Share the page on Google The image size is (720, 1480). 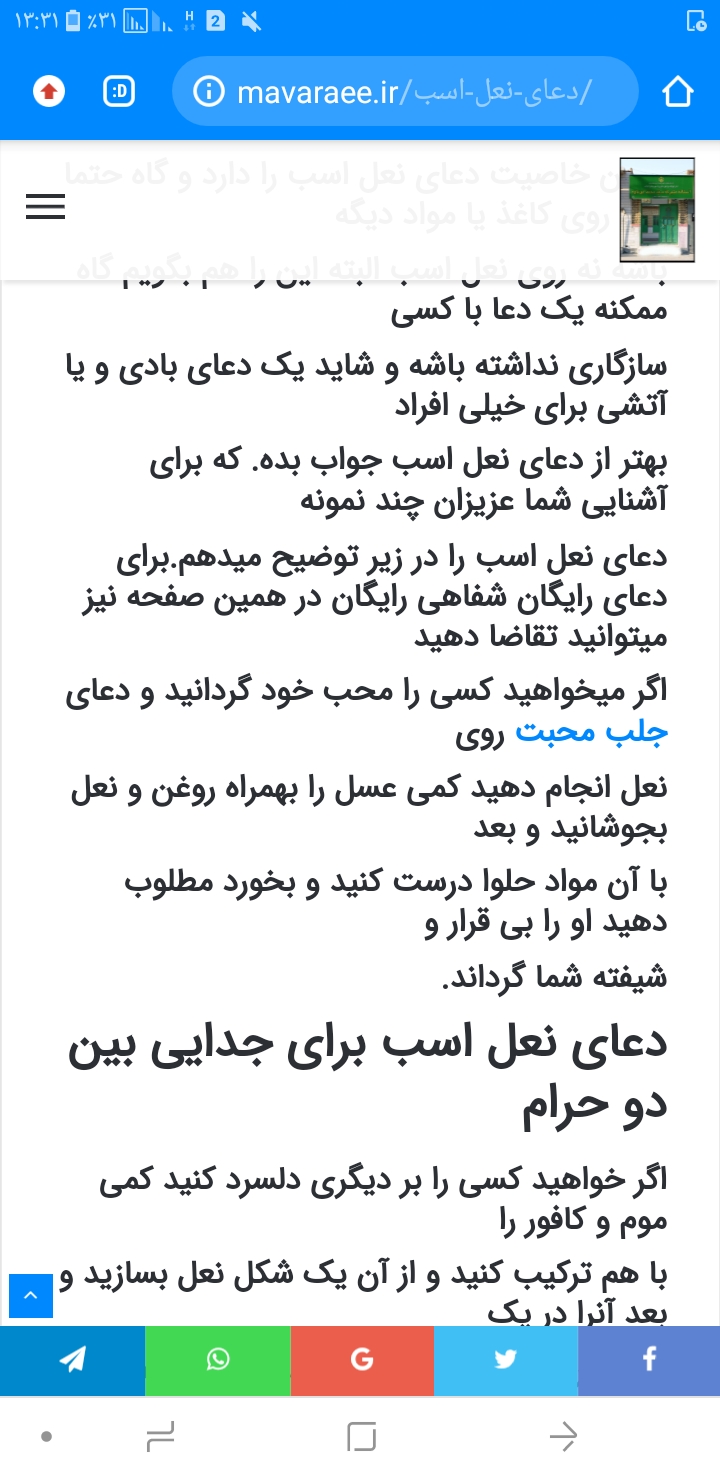pyautogui.click(x=361, y=1359)
